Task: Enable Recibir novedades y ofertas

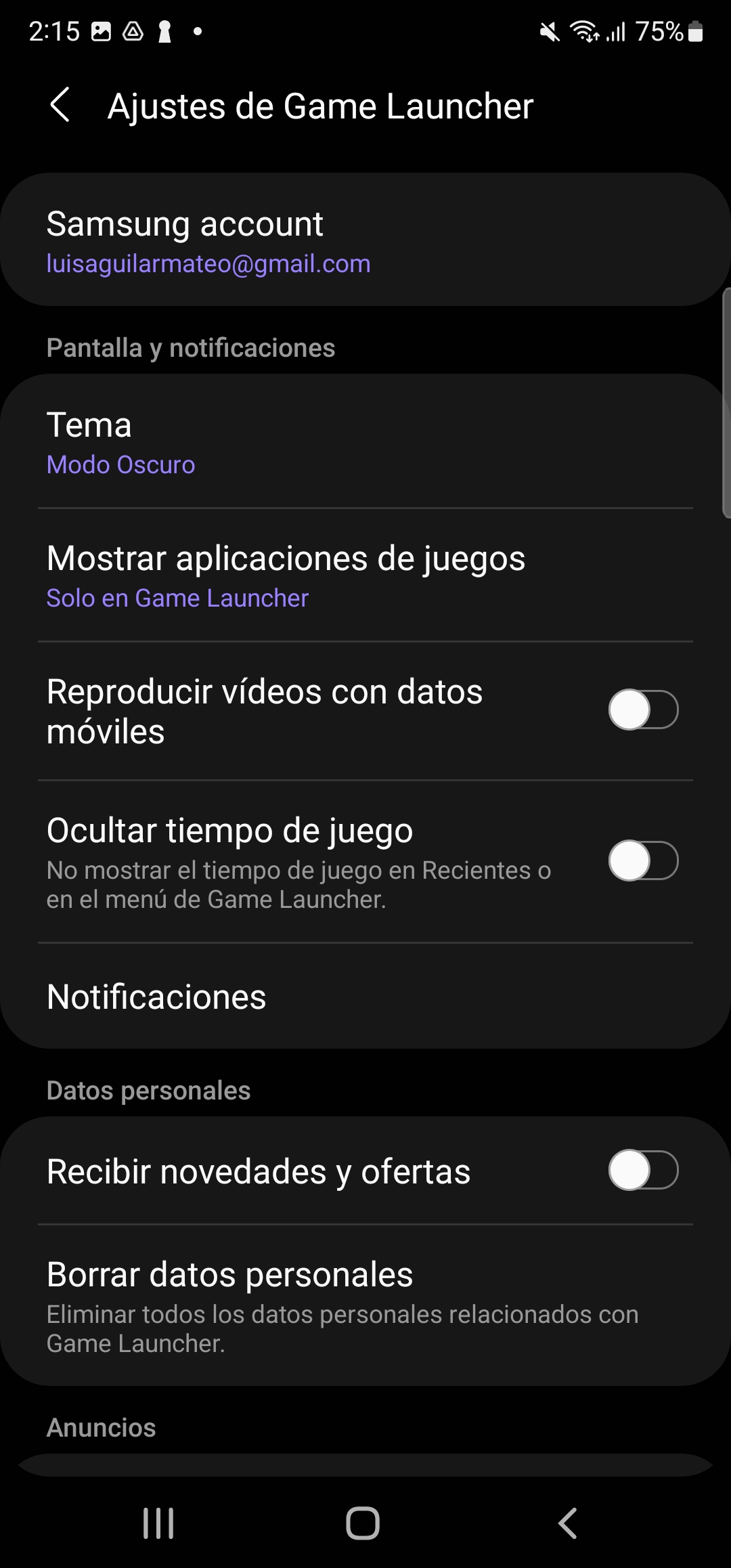Action: pos(643,1170)
